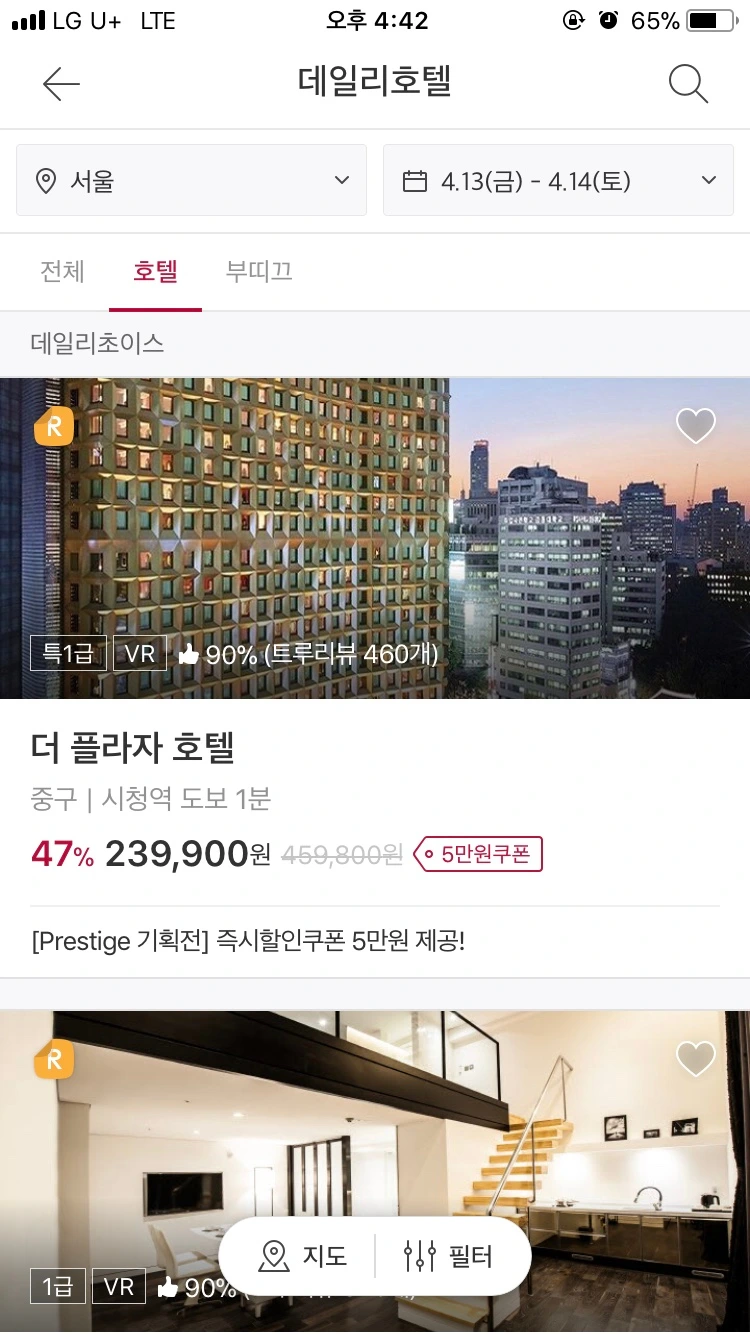750x1334 pixels.
Task: Tap the location pin icon beside 서울
Action: 46,180
